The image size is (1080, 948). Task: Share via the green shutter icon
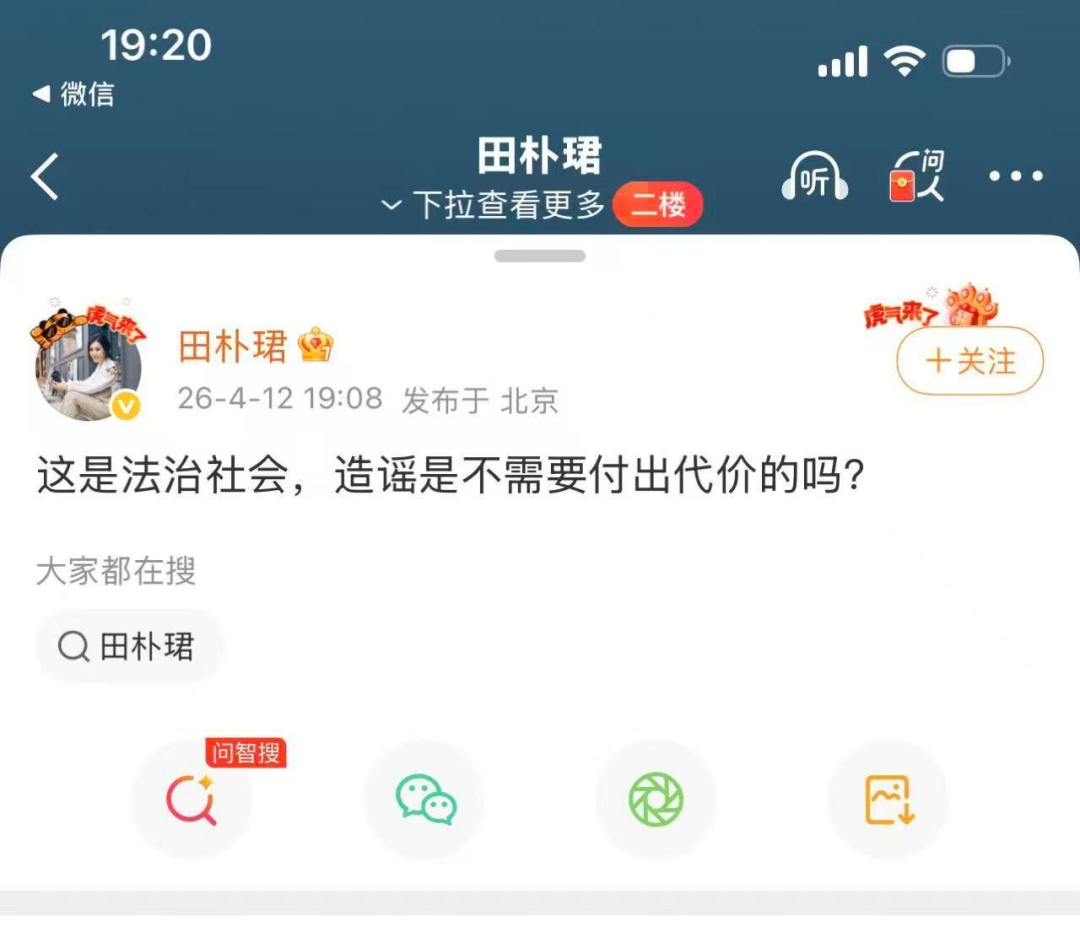655,799
